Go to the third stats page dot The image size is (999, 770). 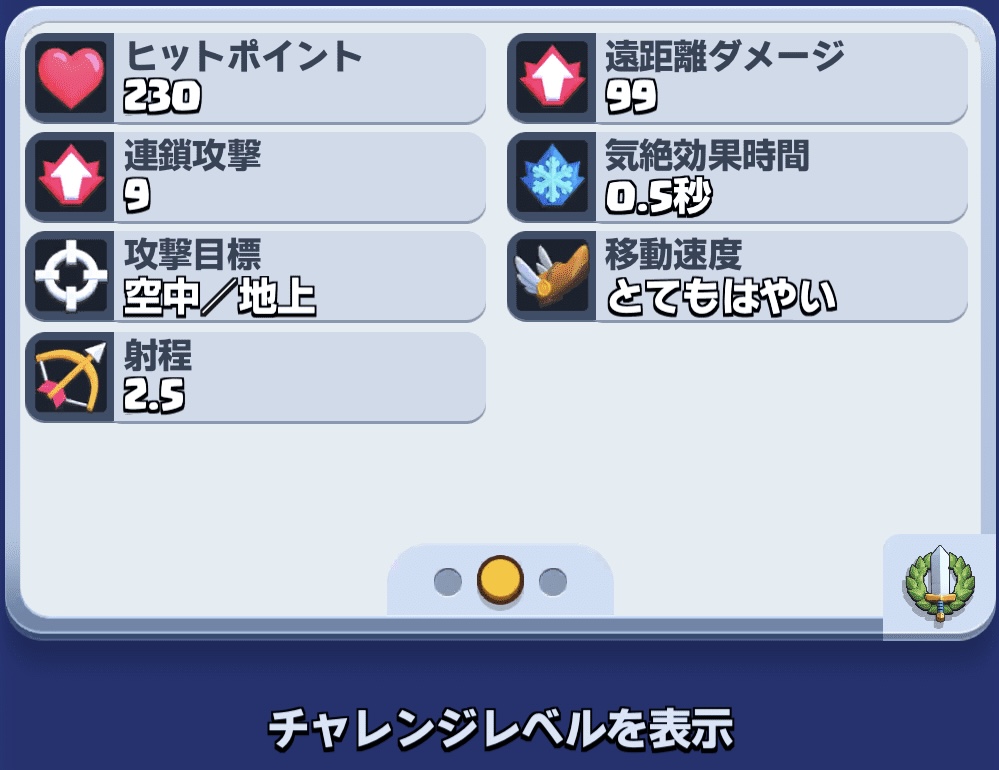click(x=553, y=581)
